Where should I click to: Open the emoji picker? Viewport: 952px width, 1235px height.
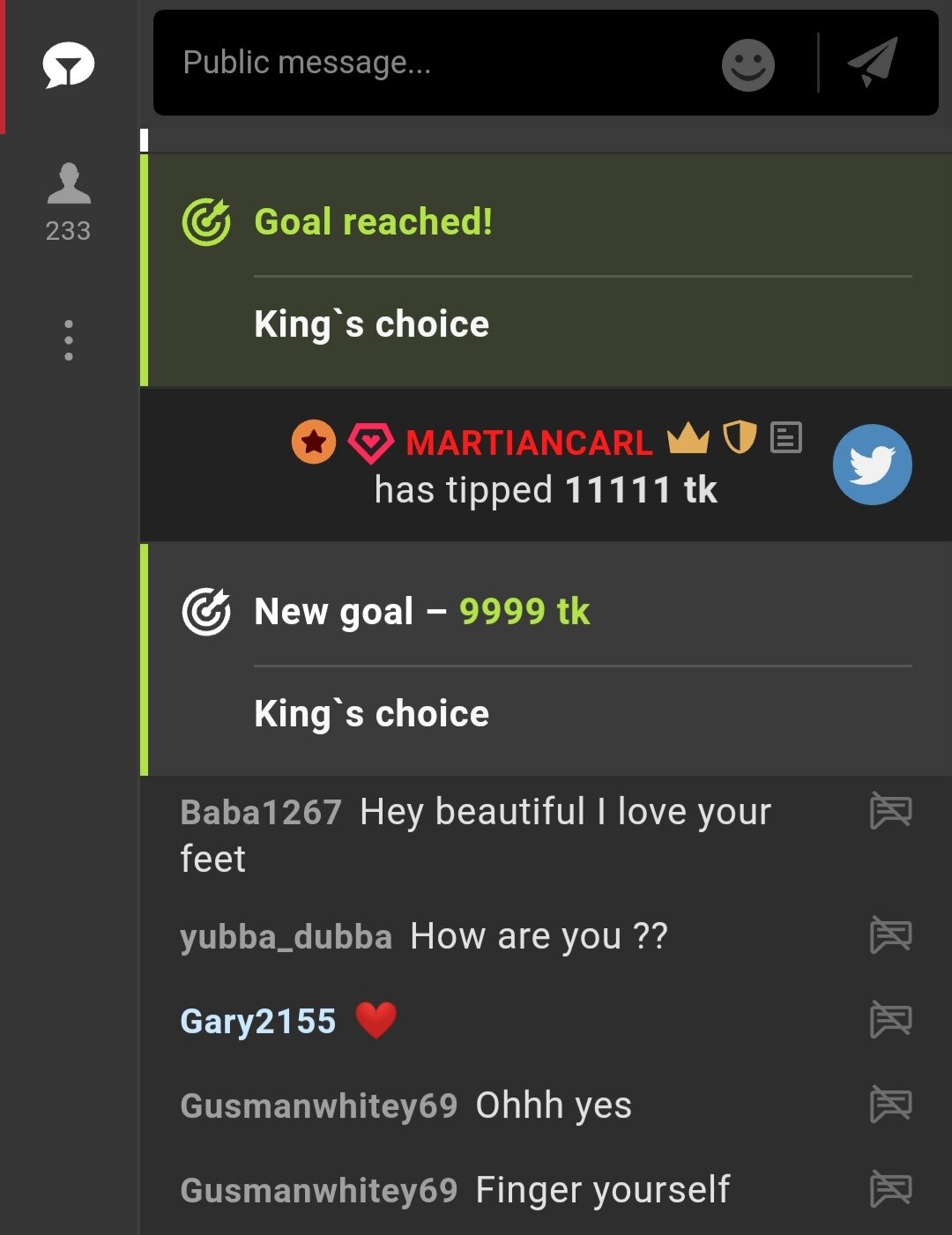pyautogui.click(x=747, y=65)
